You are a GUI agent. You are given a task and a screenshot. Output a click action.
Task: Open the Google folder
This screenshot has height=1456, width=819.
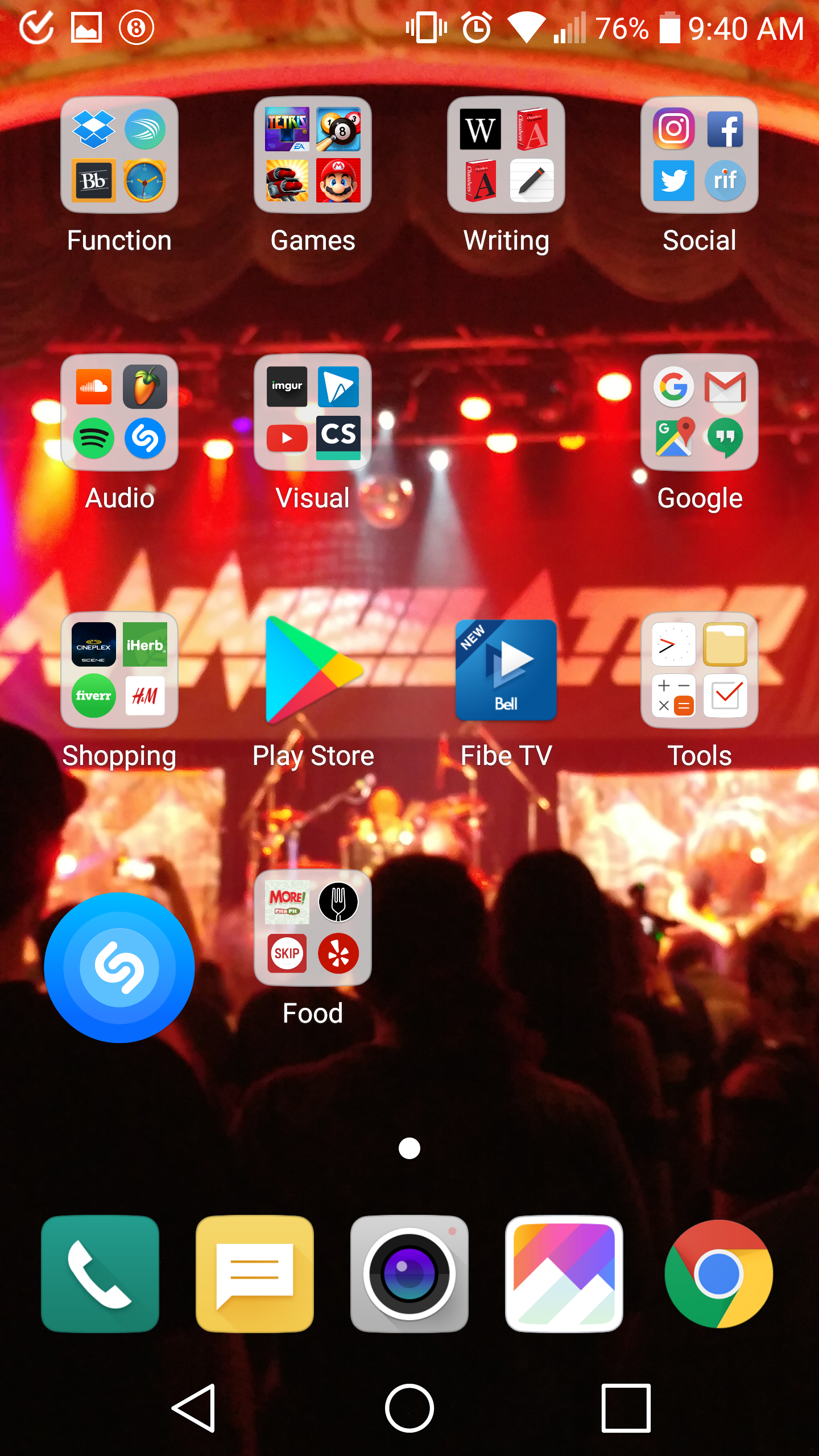(x=700, y=412)
